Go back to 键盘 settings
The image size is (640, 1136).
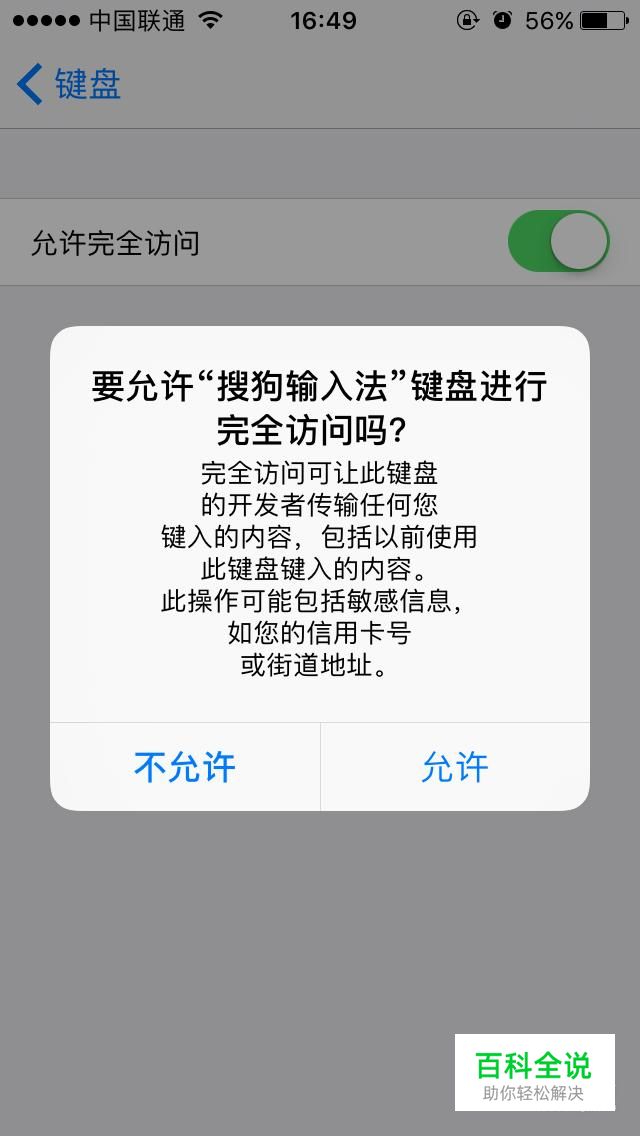[x=70, y=85]
